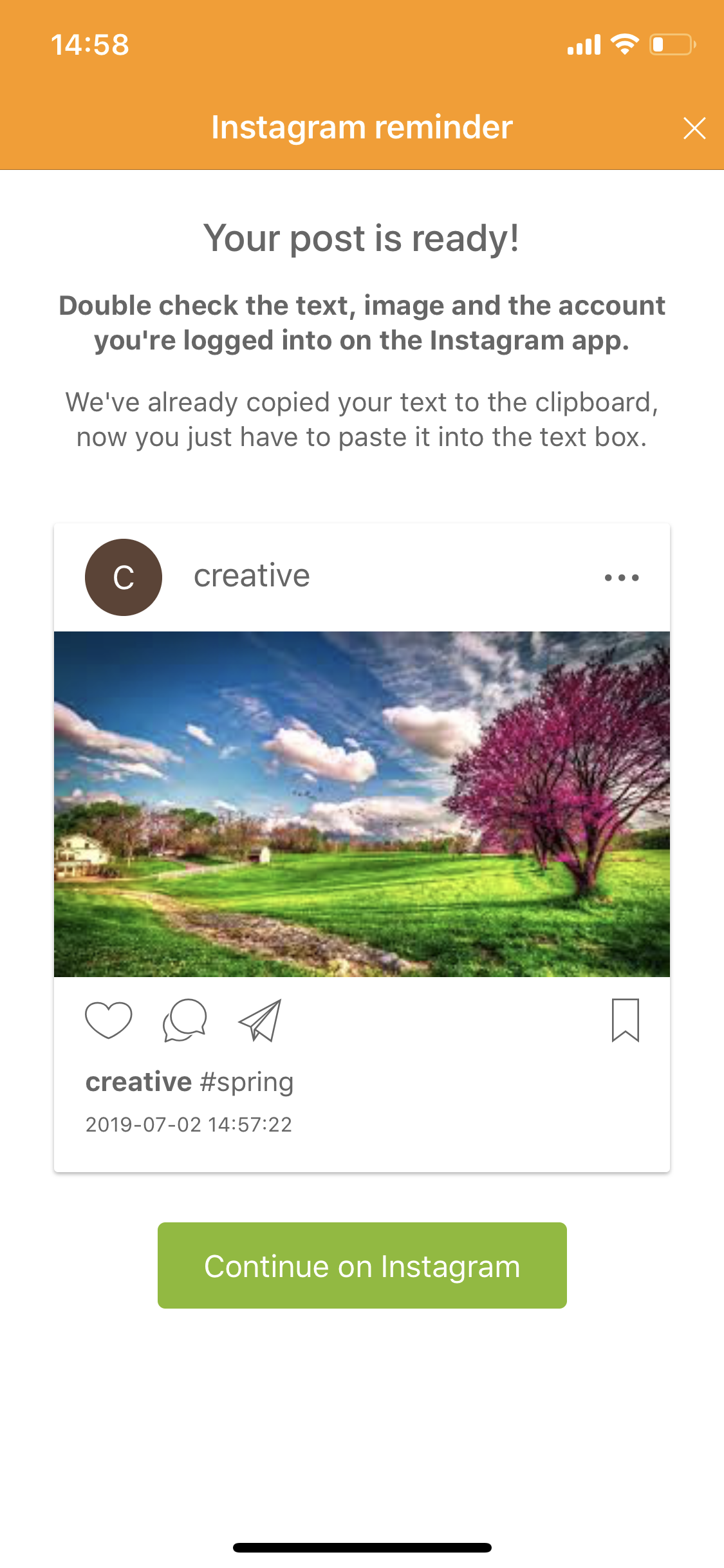Screen dimensions: 724x1568
Task: Like the post using the heart icon
Action: point(107,1021)
